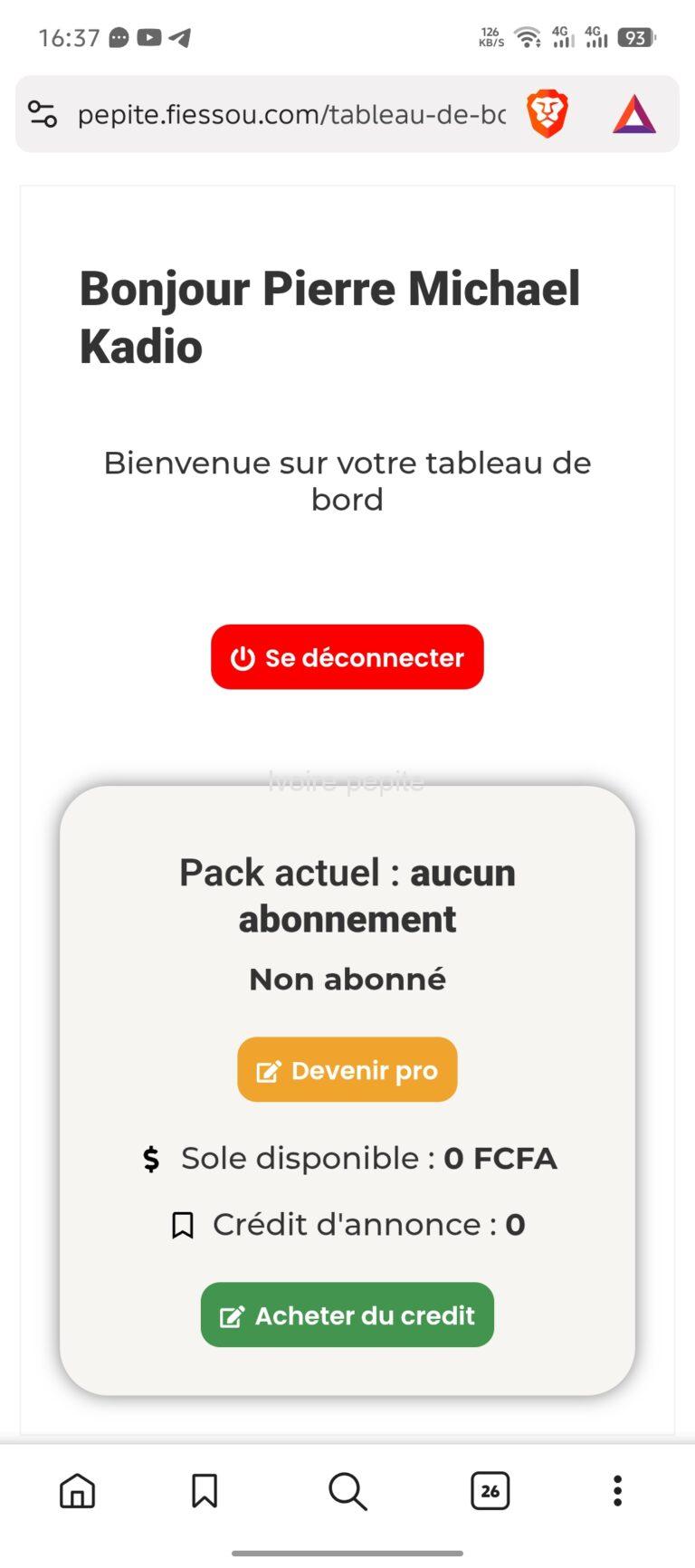Viewport: 695px width, 1568px height.
Task: Open the Brave Shields lion icon
Action: [x=547, y=115]
